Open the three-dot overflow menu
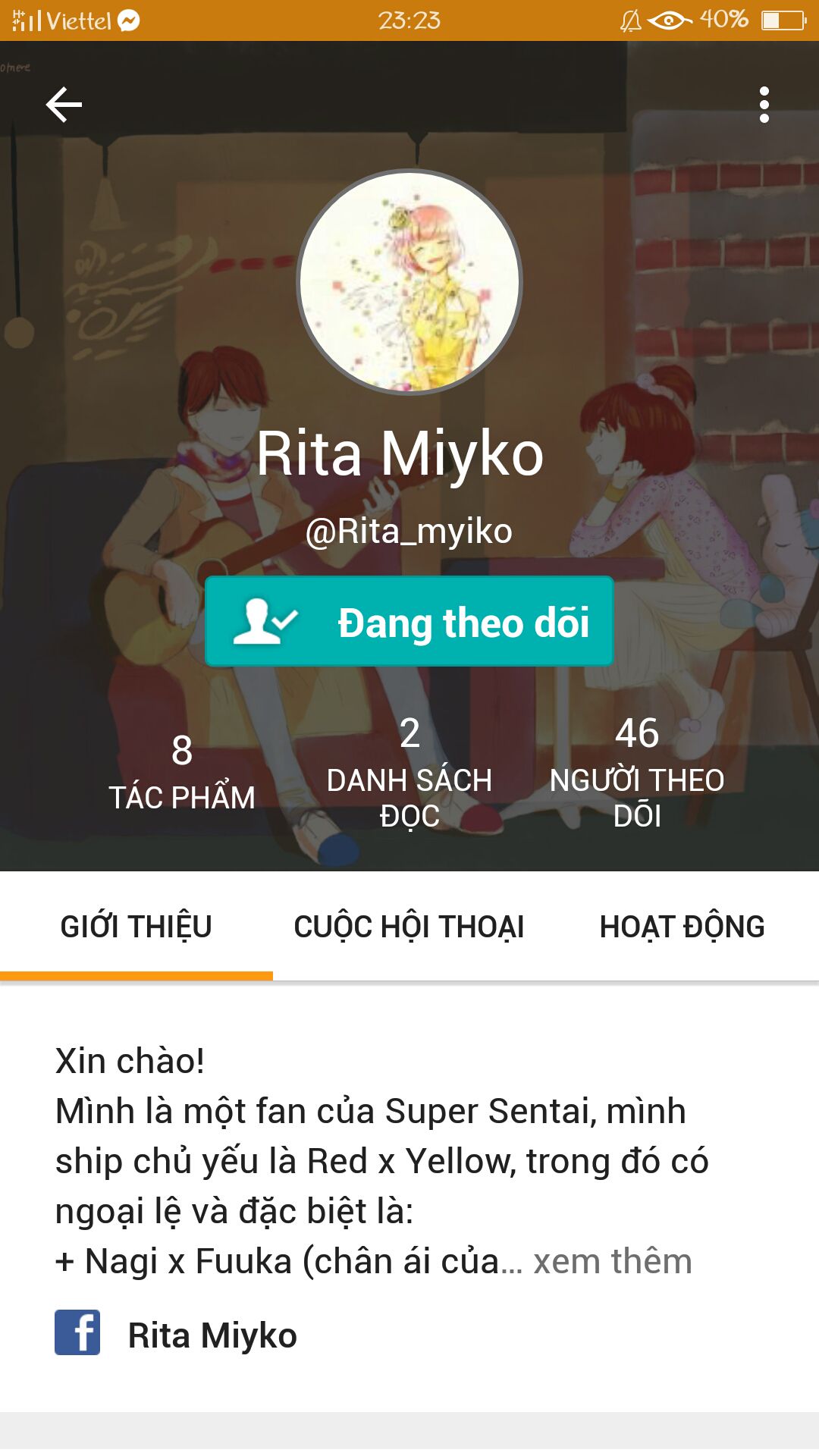This screenshot has width=819, height=1456. point(764,105)
